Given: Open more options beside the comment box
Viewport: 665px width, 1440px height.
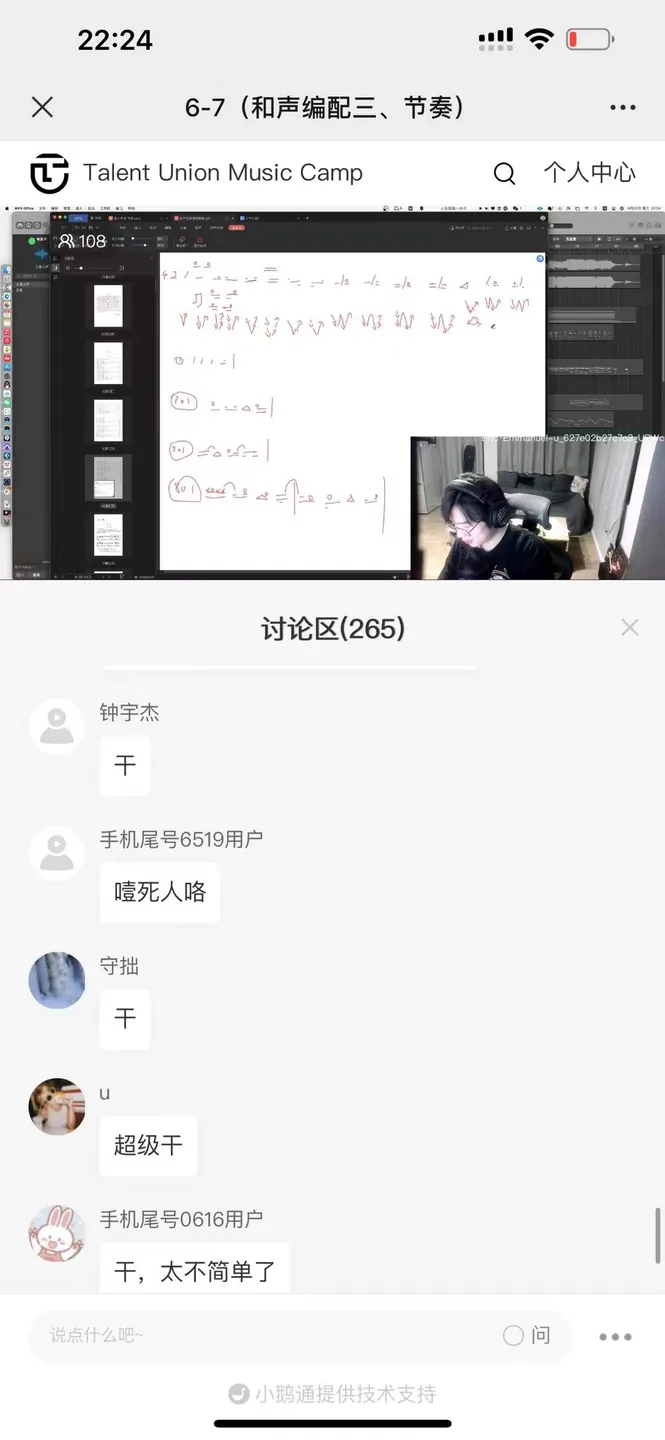Looking at the screenshot, I should 615,1336.
